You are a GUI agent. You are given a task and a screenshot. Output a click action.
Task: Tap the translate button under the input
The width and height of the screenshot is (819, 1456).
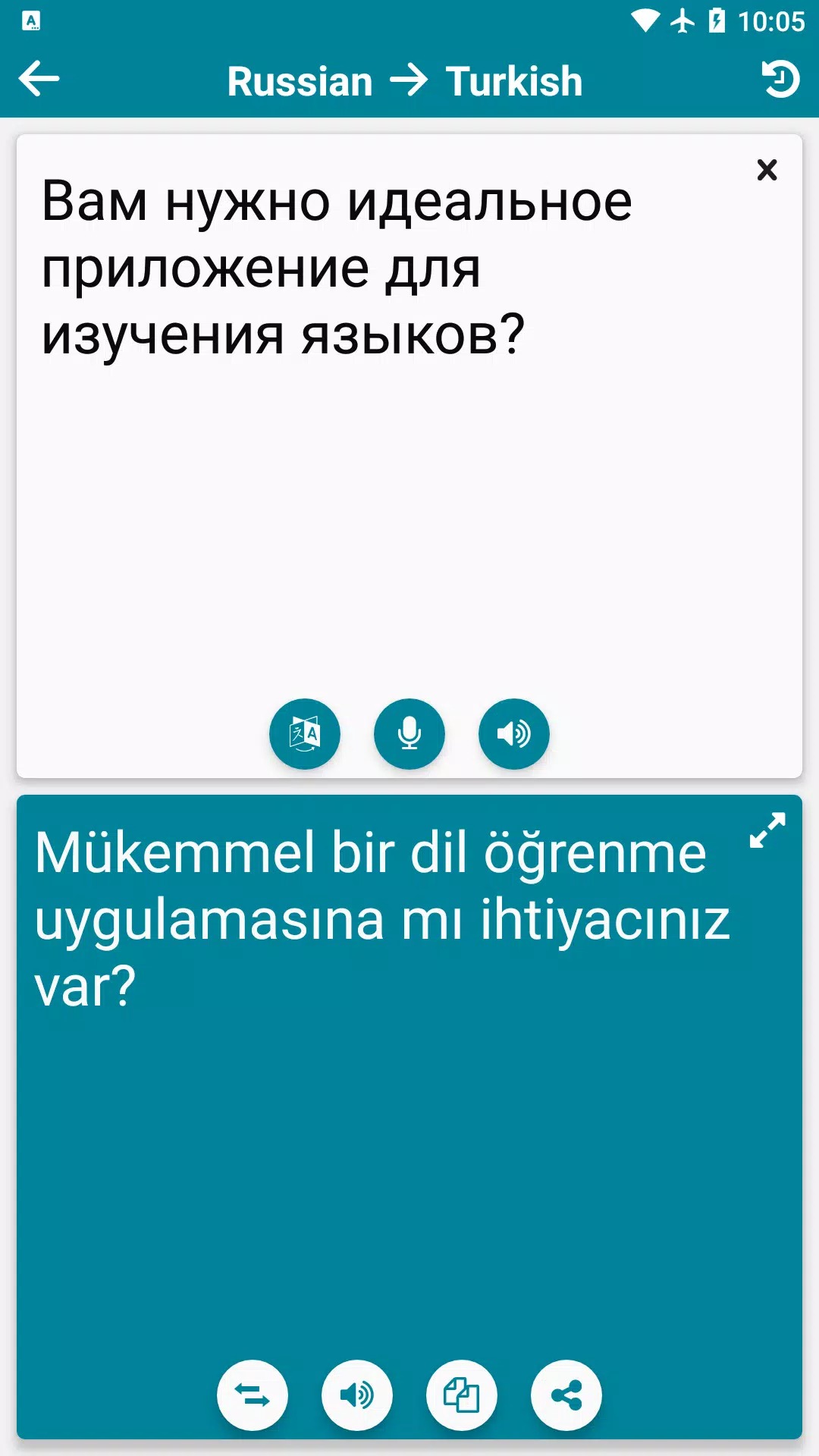[x=305, y=733]
